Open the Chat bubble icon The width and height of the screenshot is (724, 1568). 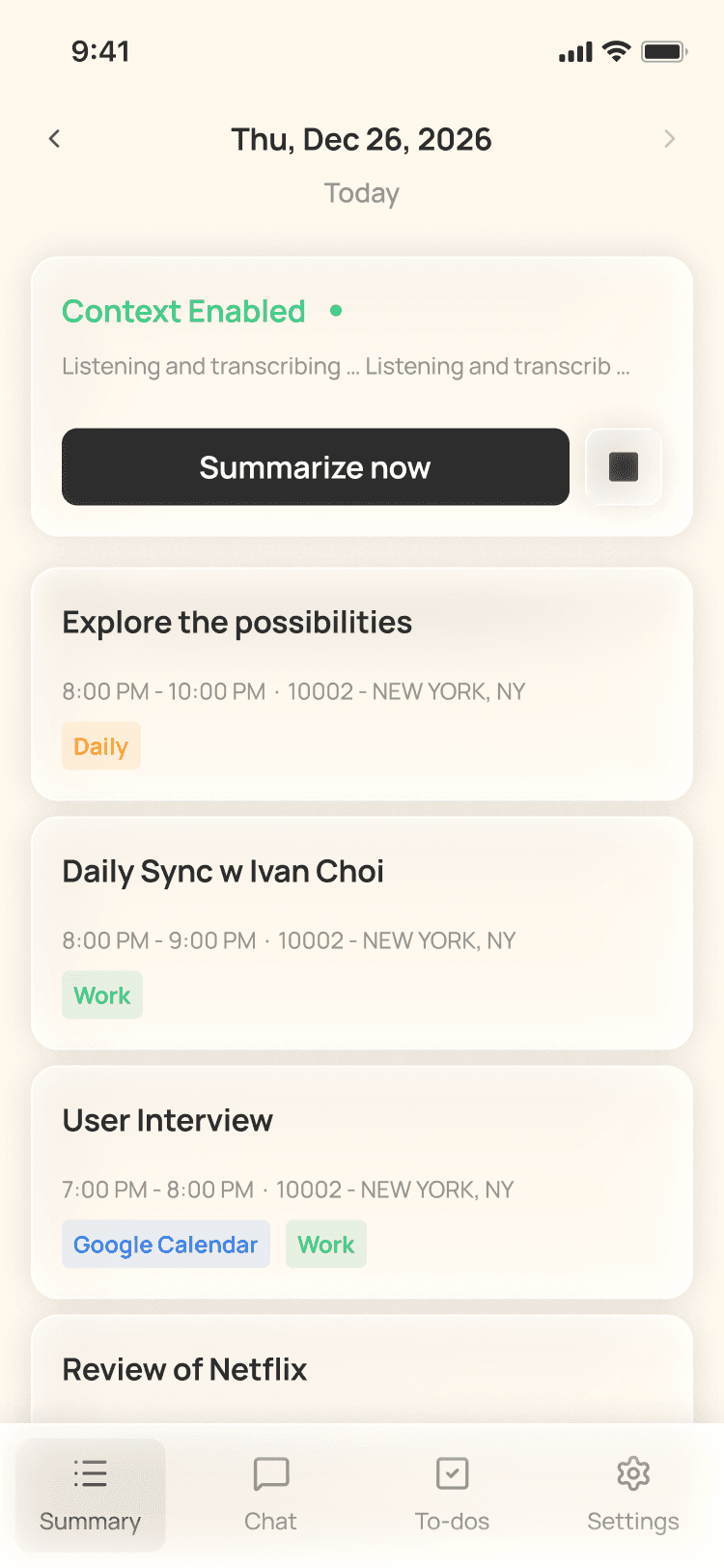click(x=270, y=1473)
